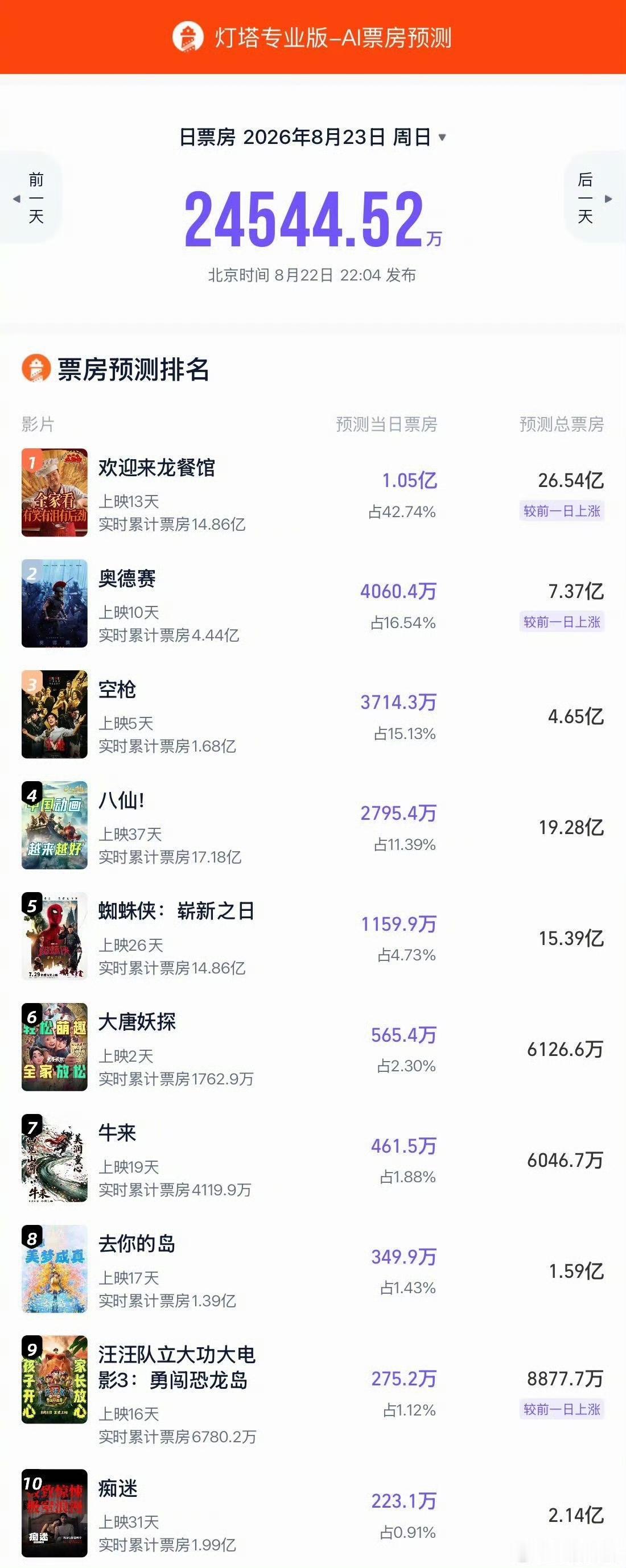
Task: Open the movie 空枪
Action: tap(313, 714)
